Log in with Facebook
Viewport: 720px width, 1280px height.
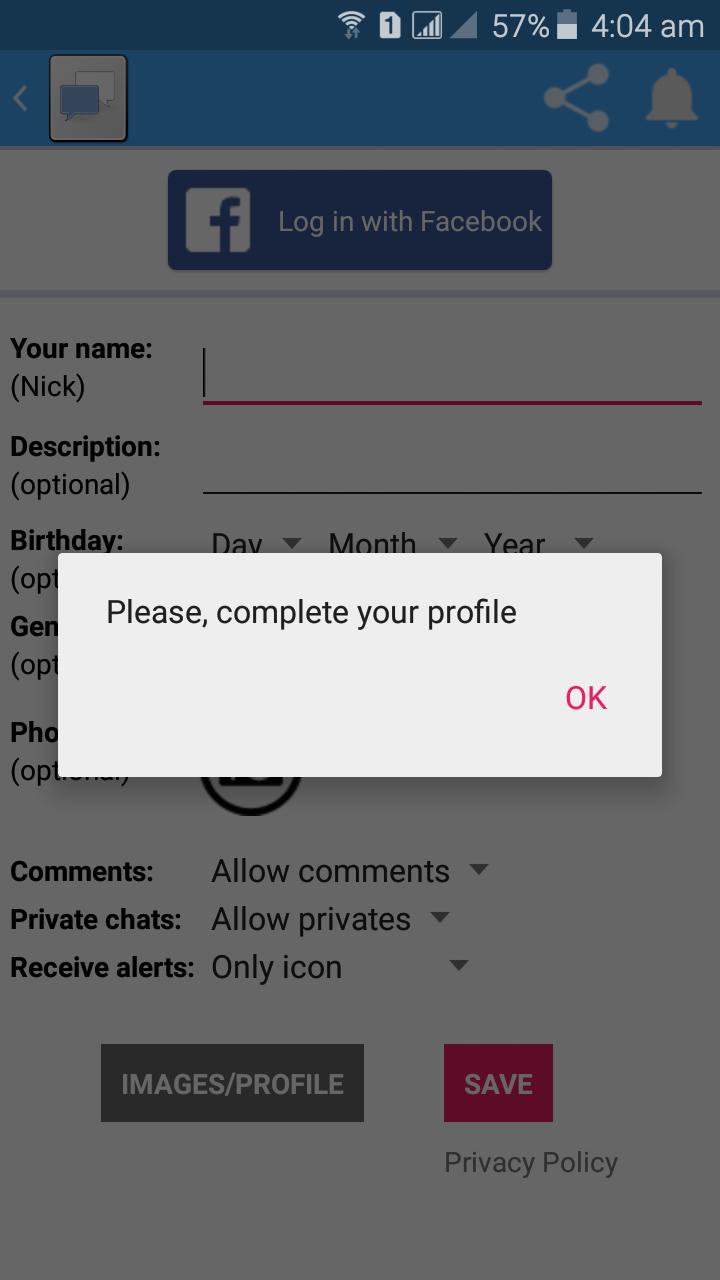click(x=360, y=220)
